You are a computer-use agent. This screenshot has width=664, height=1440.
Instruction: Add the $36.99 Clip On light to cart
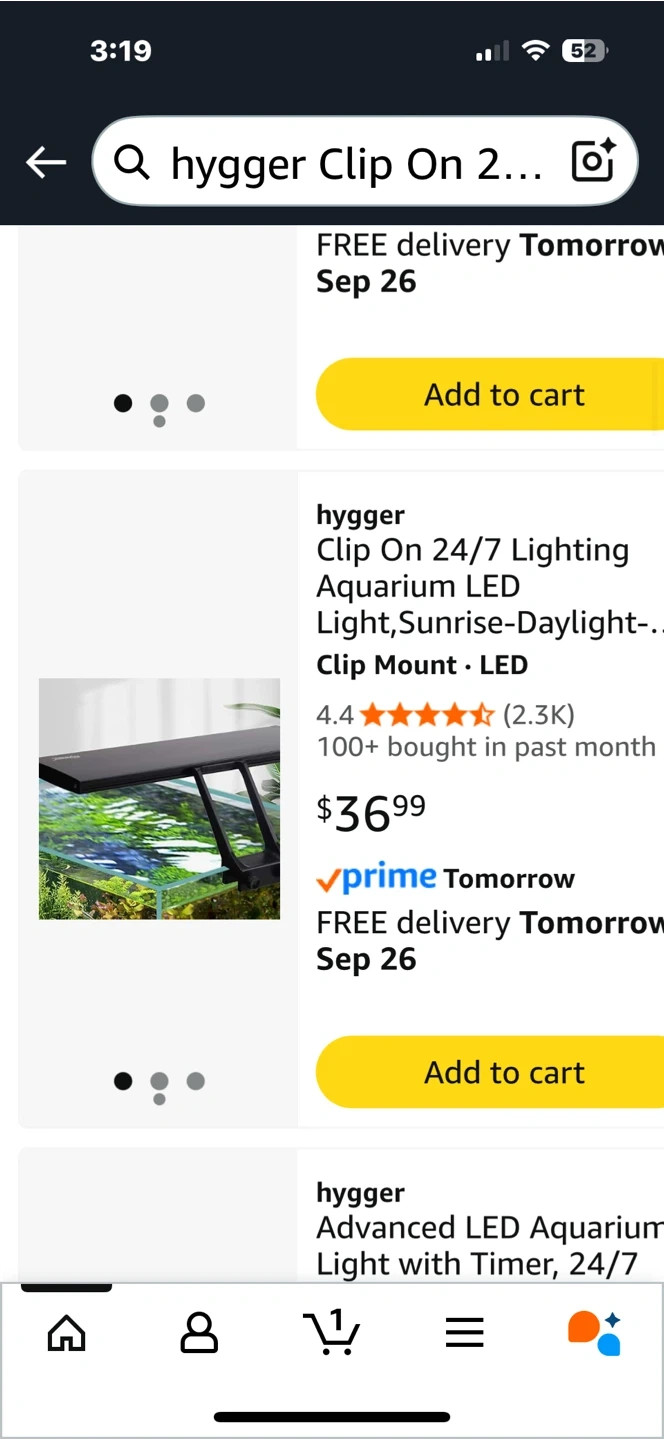[490, 1072]
